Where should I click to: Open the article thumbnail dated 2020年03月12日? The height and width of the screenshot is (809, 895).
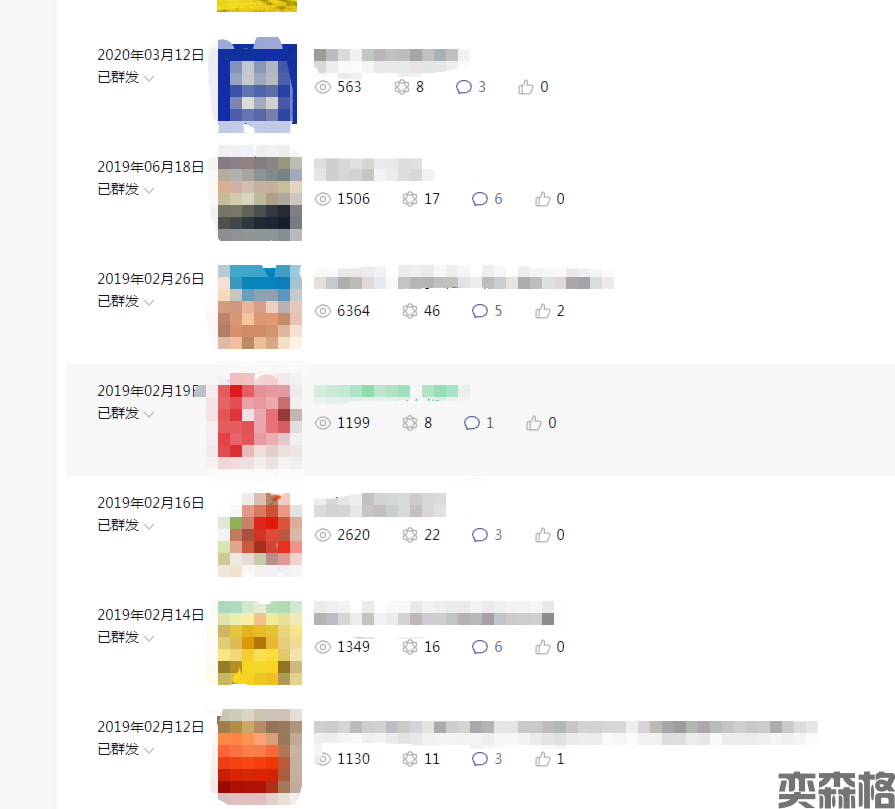[257, 87]
